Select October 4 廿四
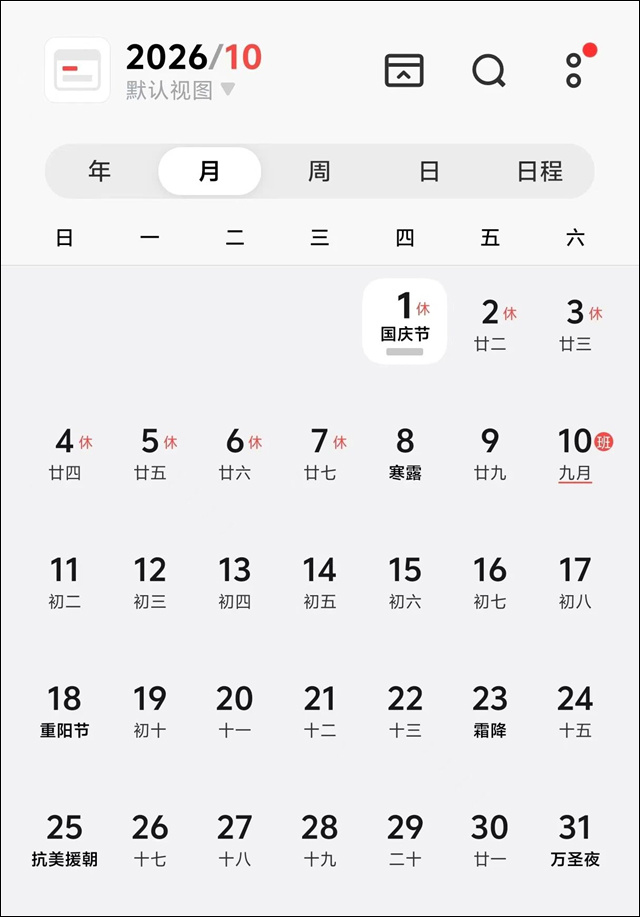 (65, 453)
